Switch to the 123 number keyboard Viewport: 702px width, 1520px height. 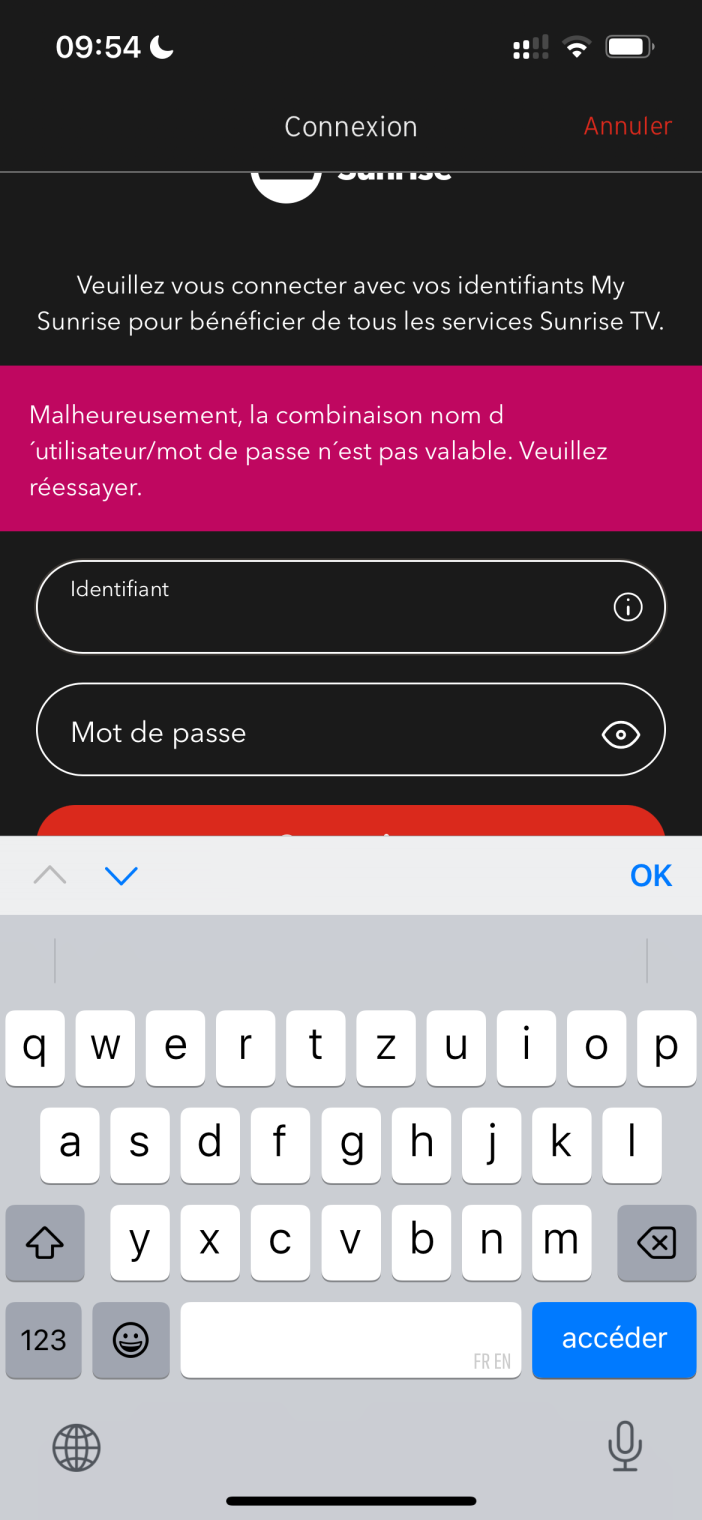coord(44,1340)
